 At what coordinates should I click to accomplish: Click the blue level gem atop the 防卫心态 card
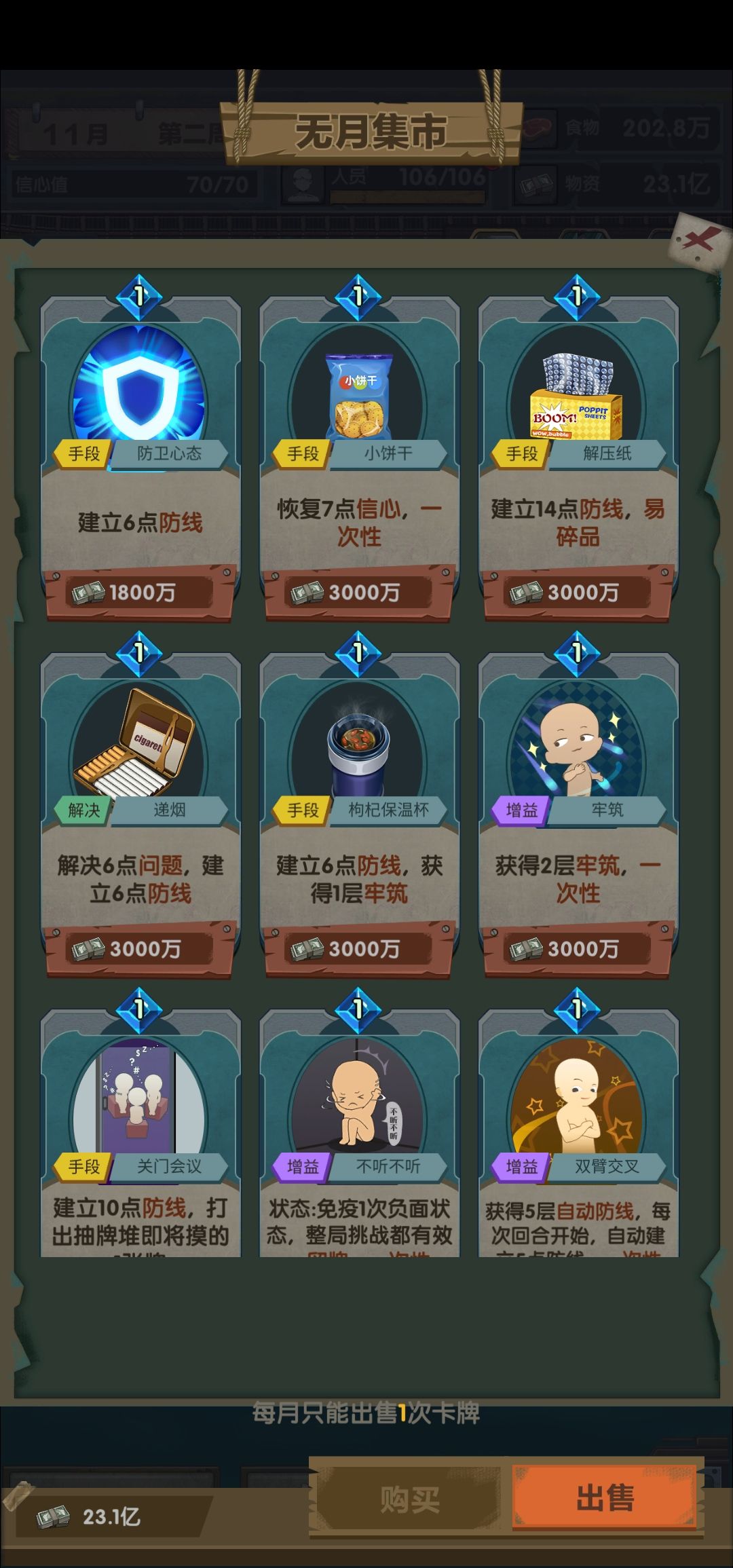140,297
